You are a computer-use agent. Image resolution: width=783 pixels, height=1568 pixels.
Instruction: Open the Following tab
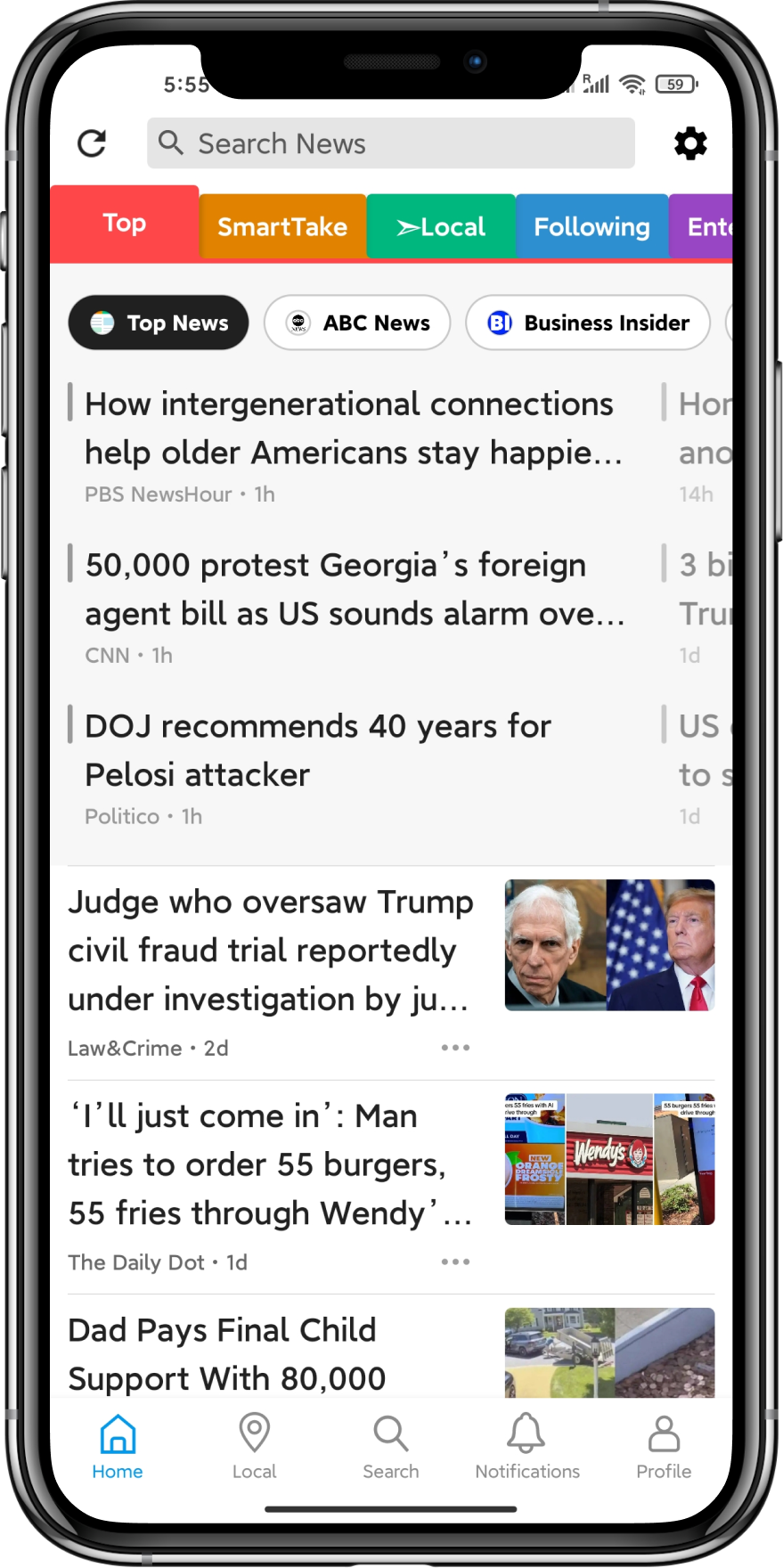click(x=591, y=227)
